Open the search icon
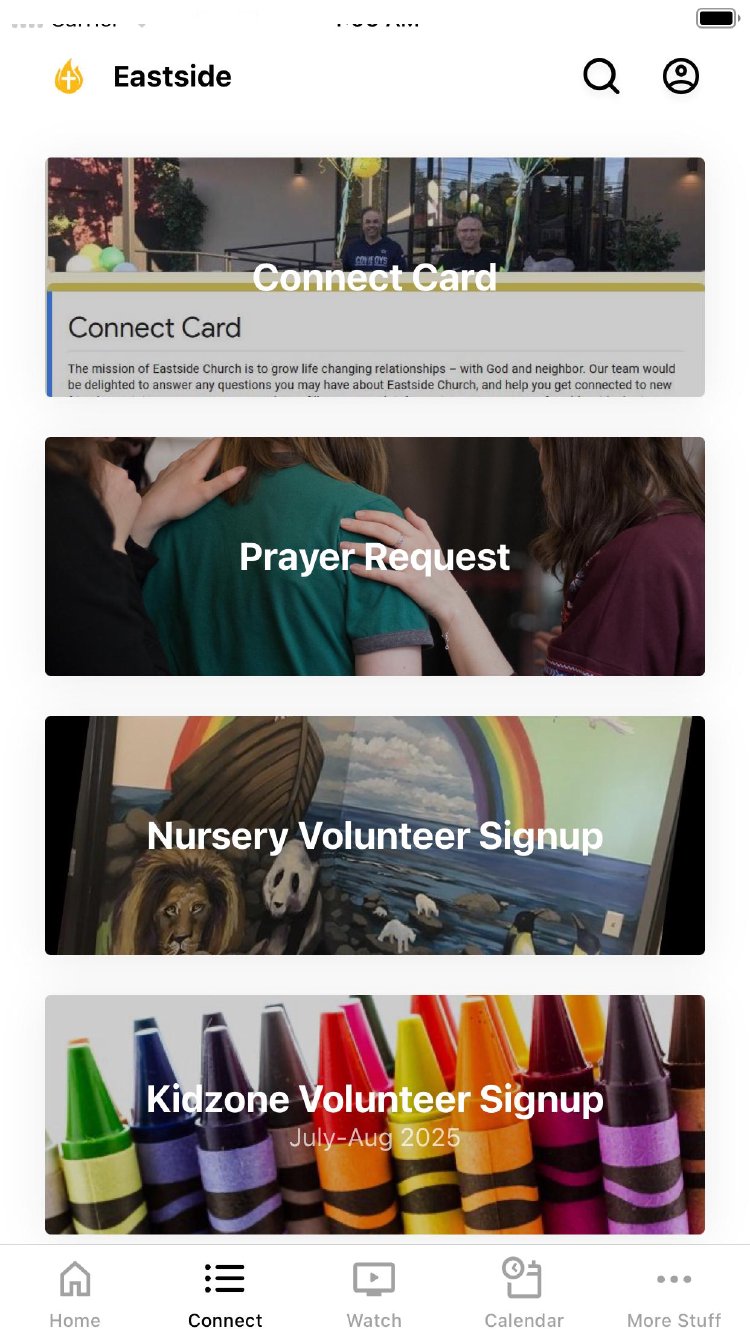This screenshot has width=750, height=1334. click(x=601, y=76)
